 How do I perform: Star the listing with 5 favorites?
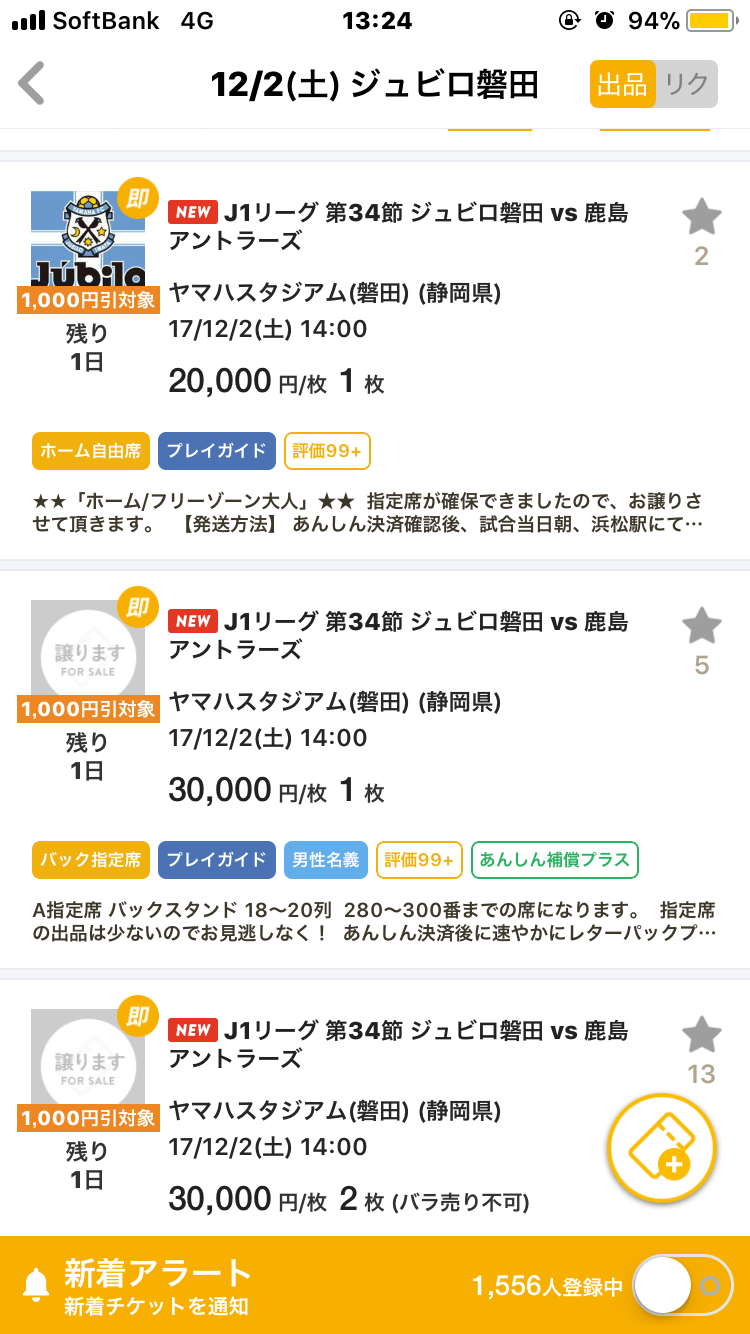pos(702,626)
